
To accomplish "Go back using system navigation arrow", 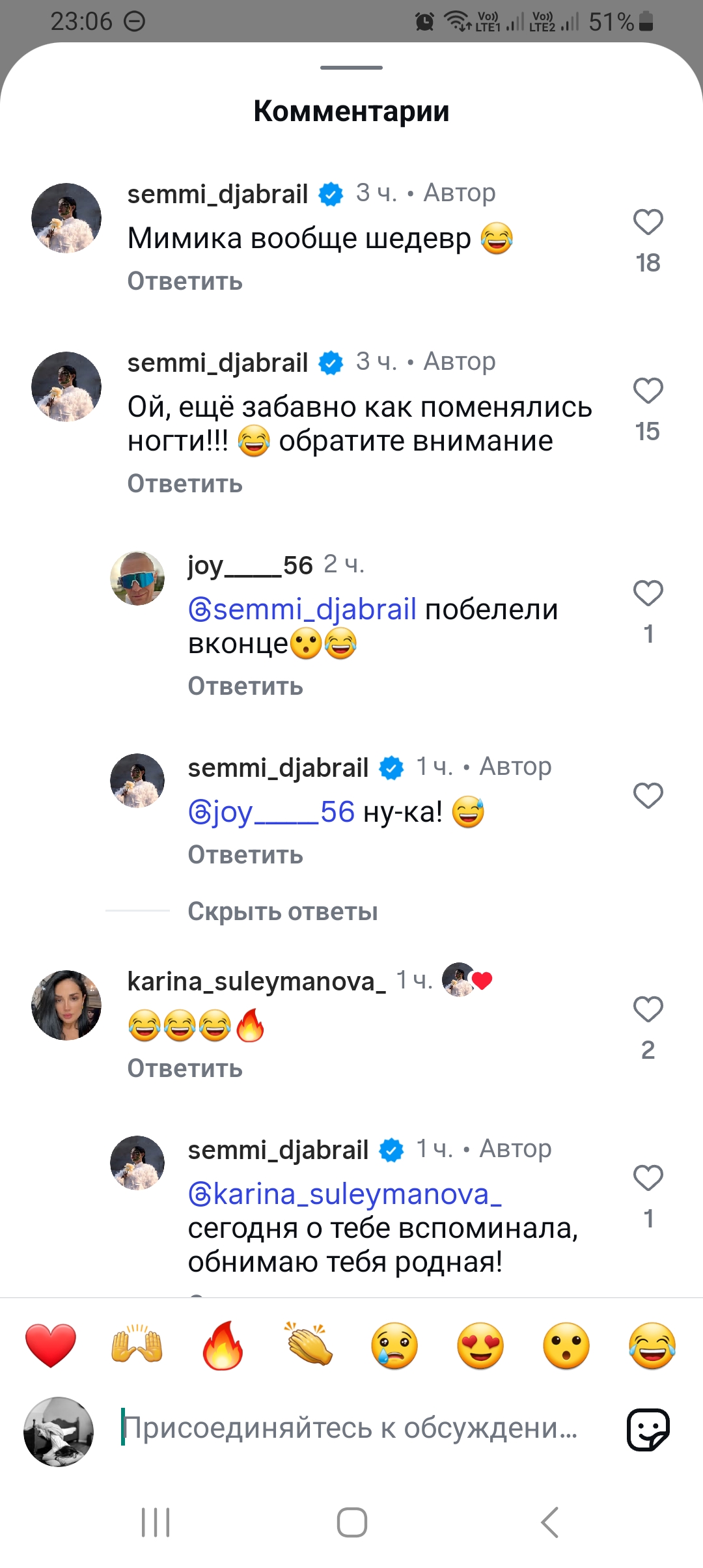I will click(550, 1522).
